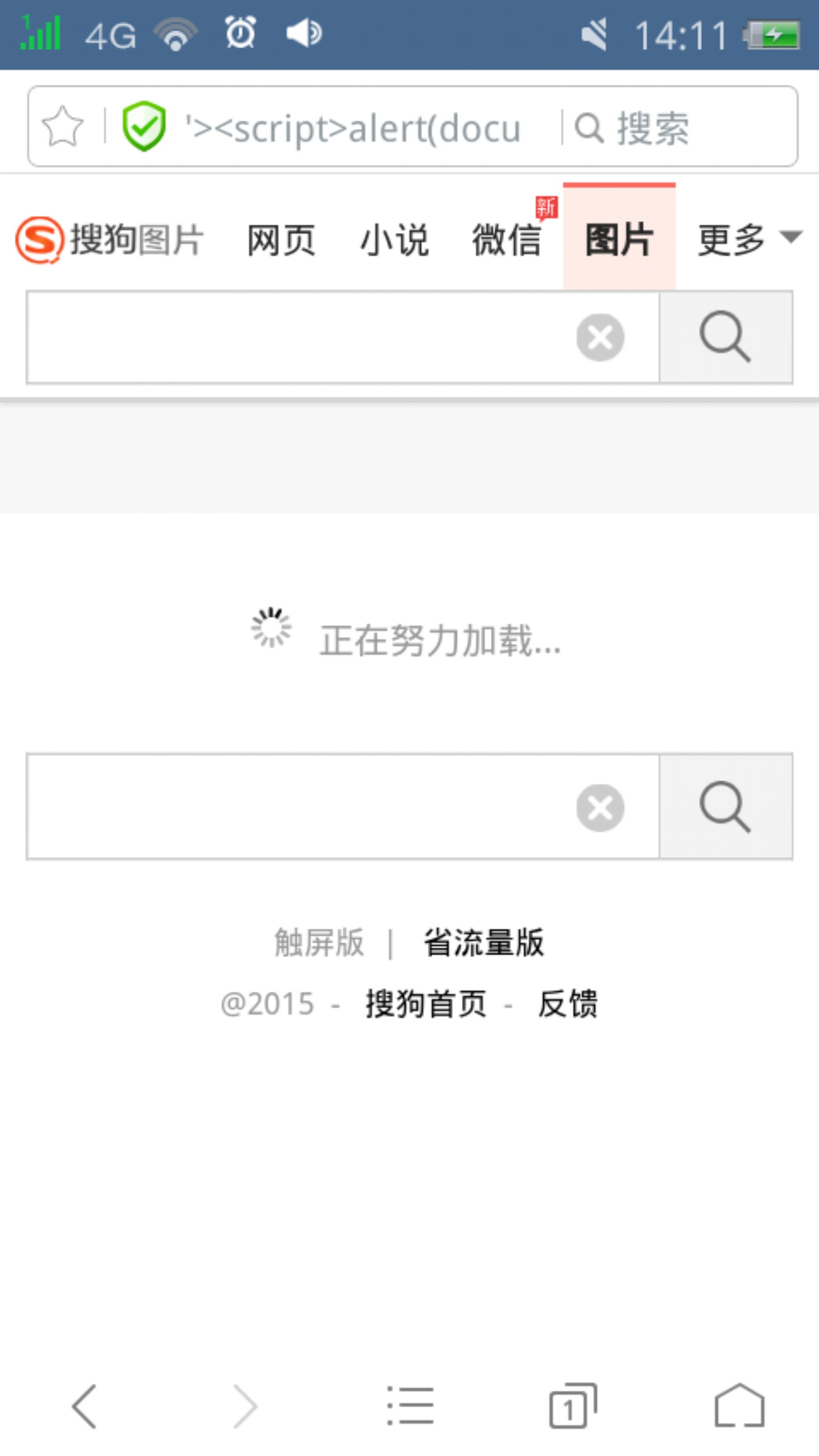Tap the lower magnifier search button
The height and width of the screenshot is (1456, 819).
tap(726, 806)
